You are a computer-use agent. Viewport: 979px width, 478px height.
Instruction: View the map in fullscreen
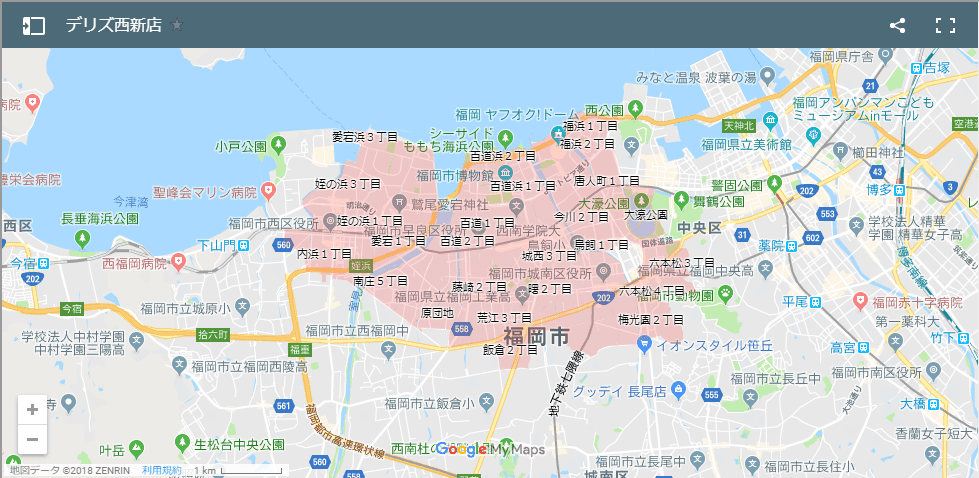945,26
